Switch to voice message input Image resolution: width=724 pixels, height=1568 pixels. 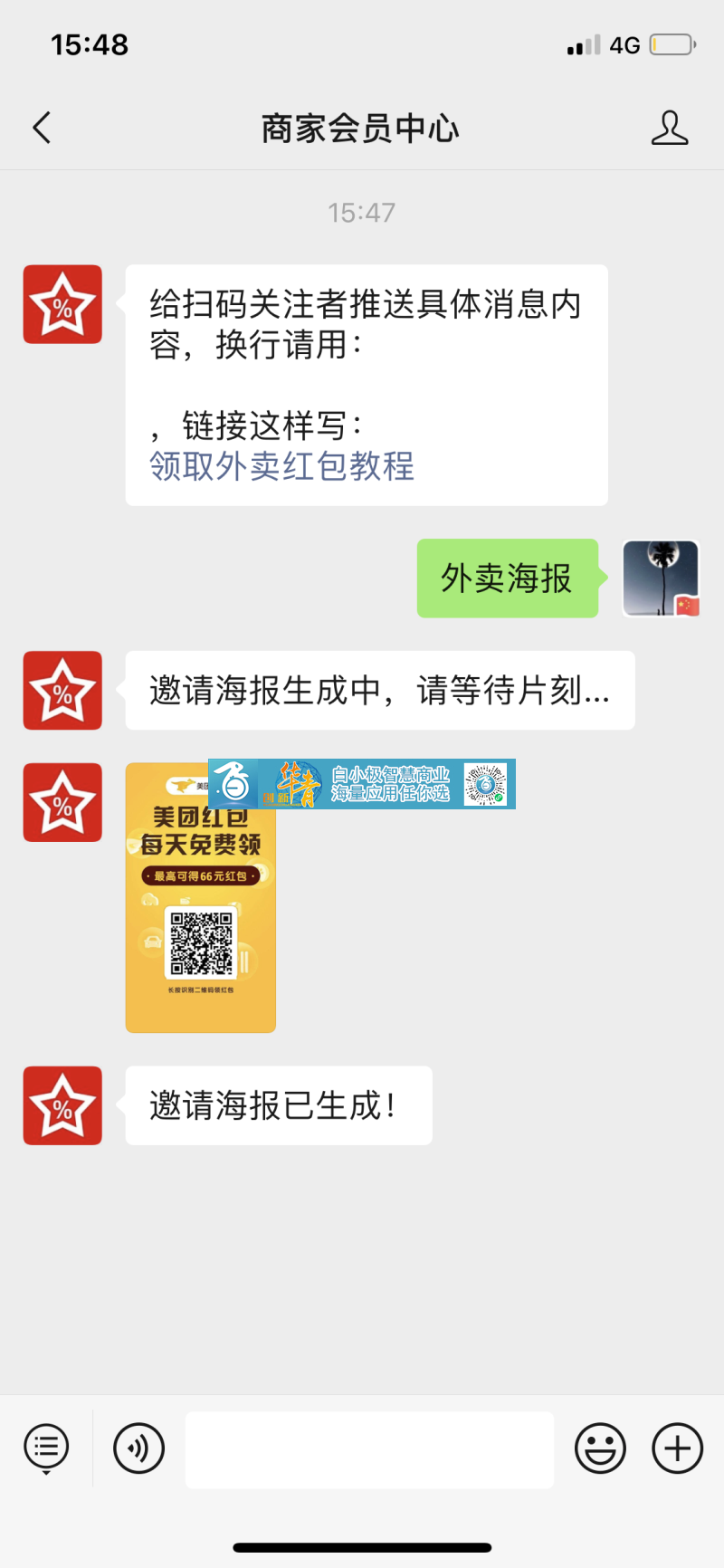pyautogui.click(x=138, y=1448)
